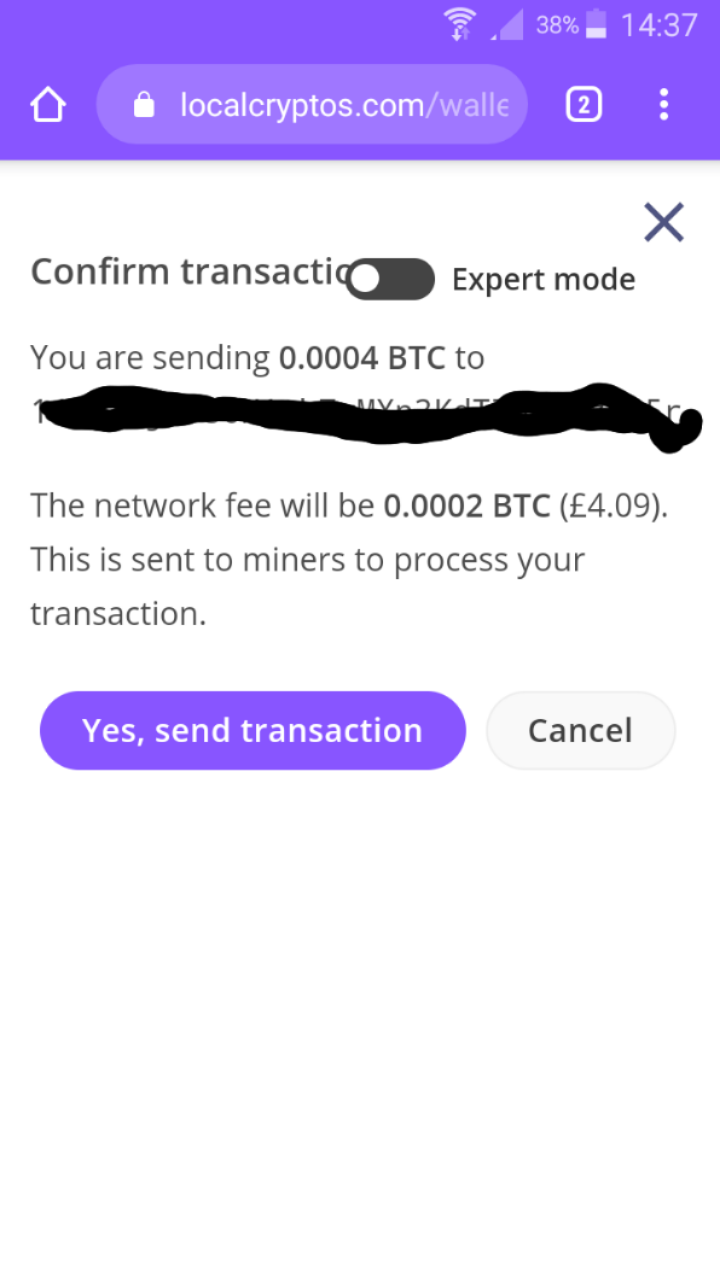Close the confirm transaction dialog

coord(664,222)
